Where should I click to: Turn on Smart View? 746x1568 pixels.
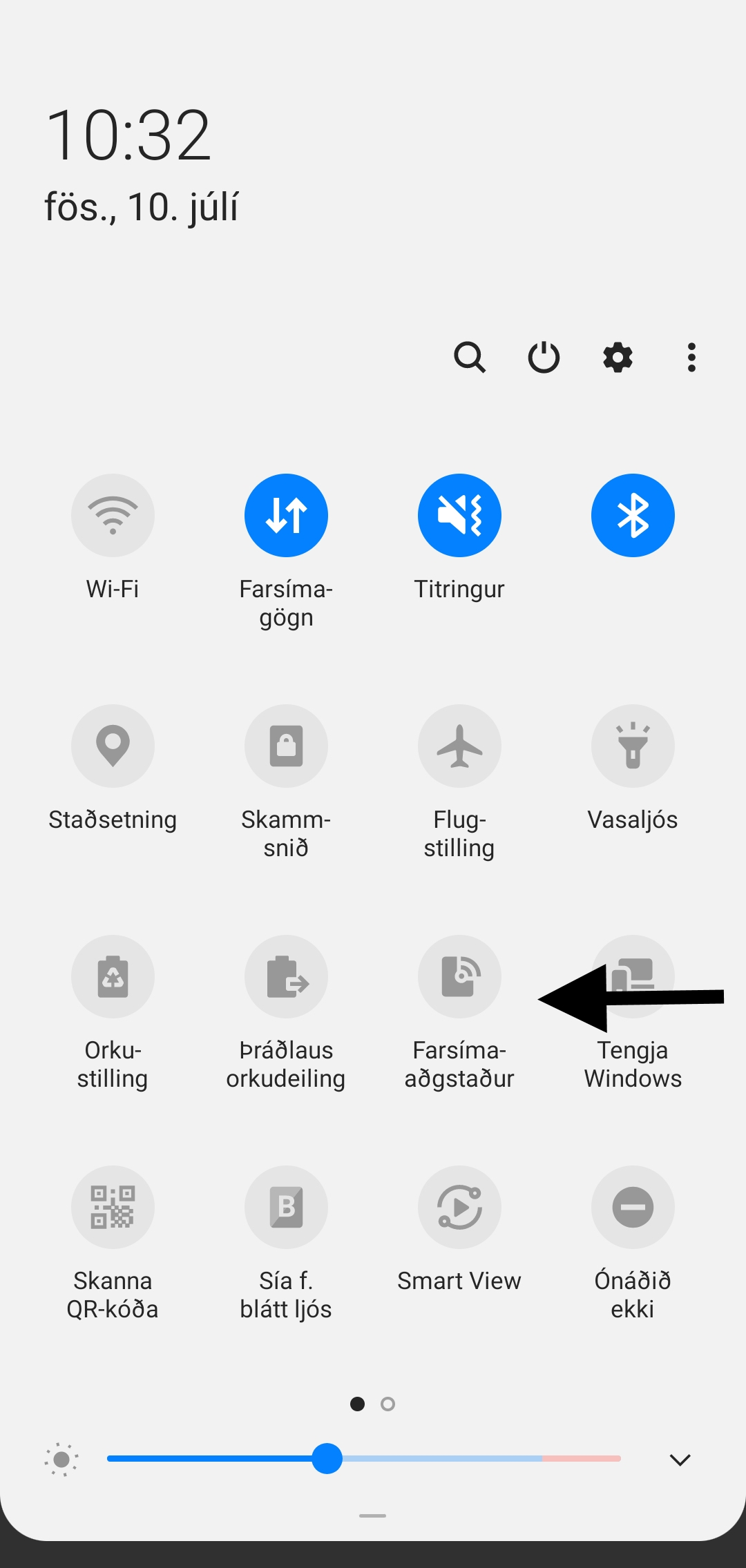[459, 1207]
